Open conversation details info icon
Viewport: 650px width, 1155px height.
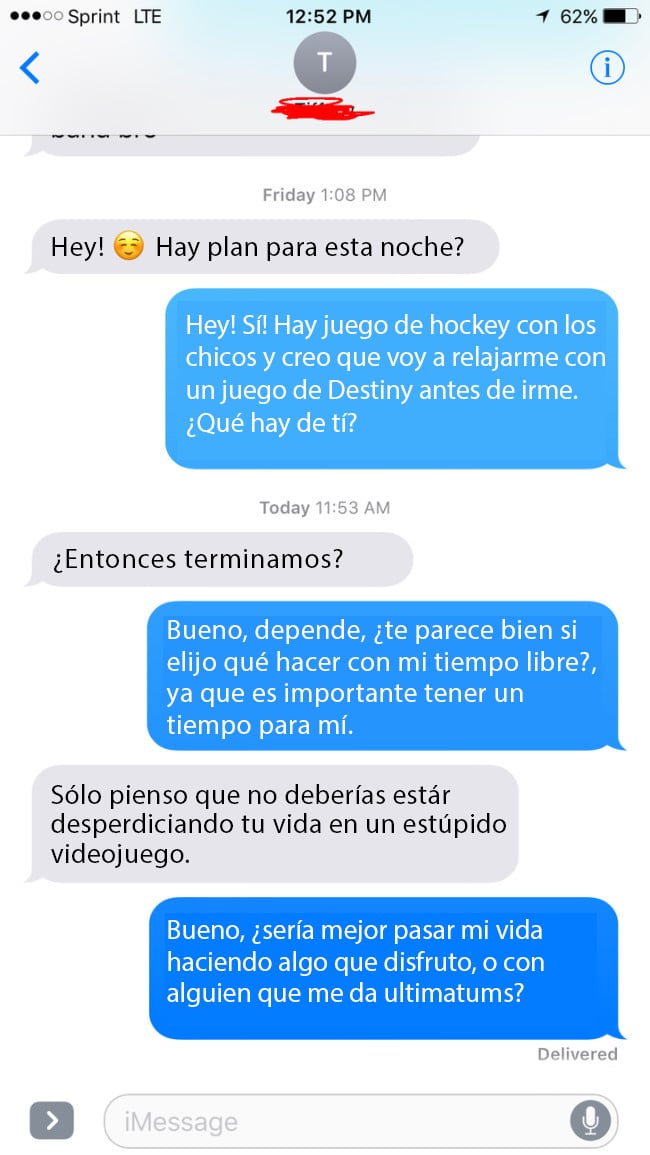pyautogui.click(x=607, y=67)
